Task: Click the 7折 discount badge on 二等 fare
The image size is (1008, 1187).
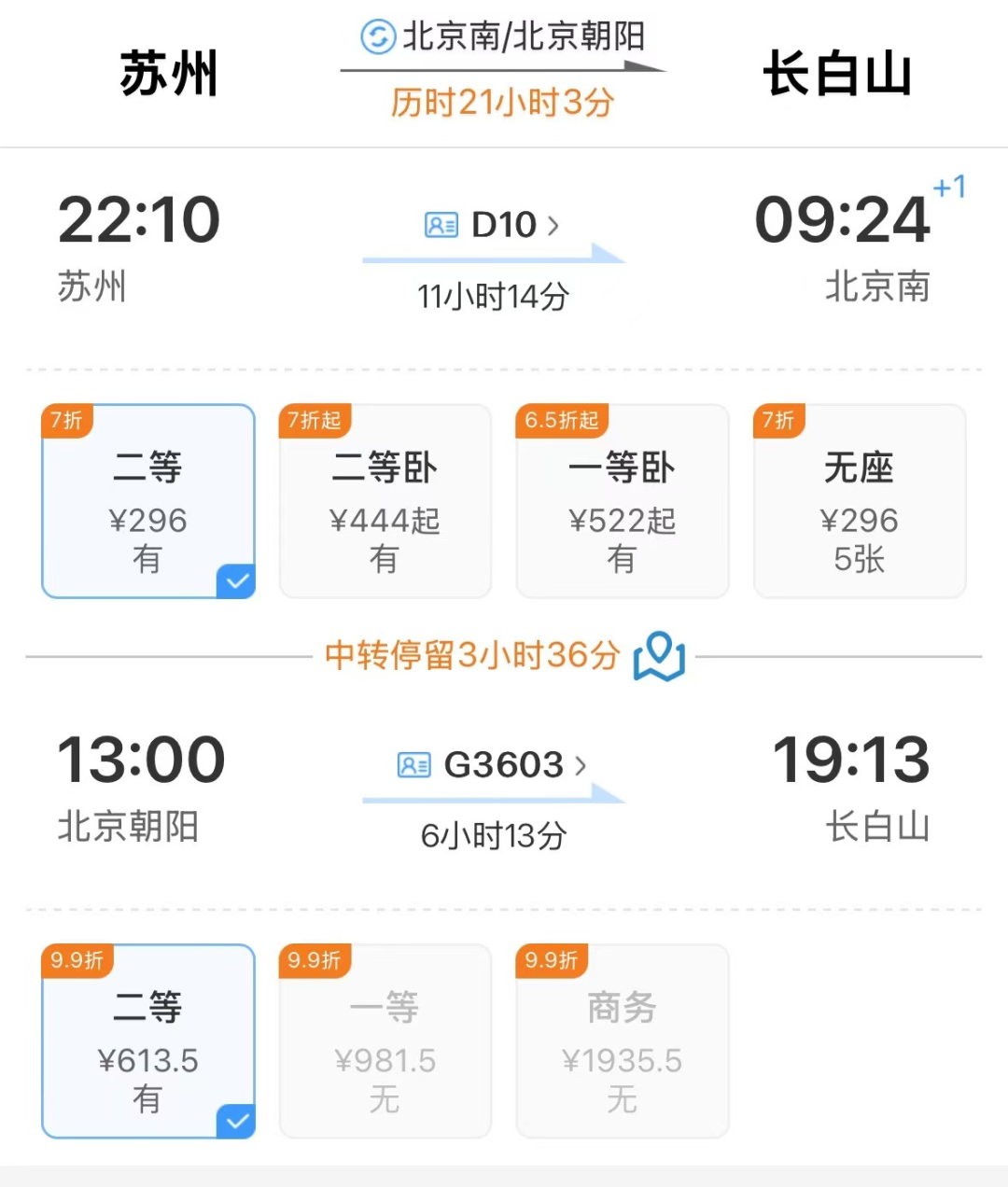Action: 67,421
